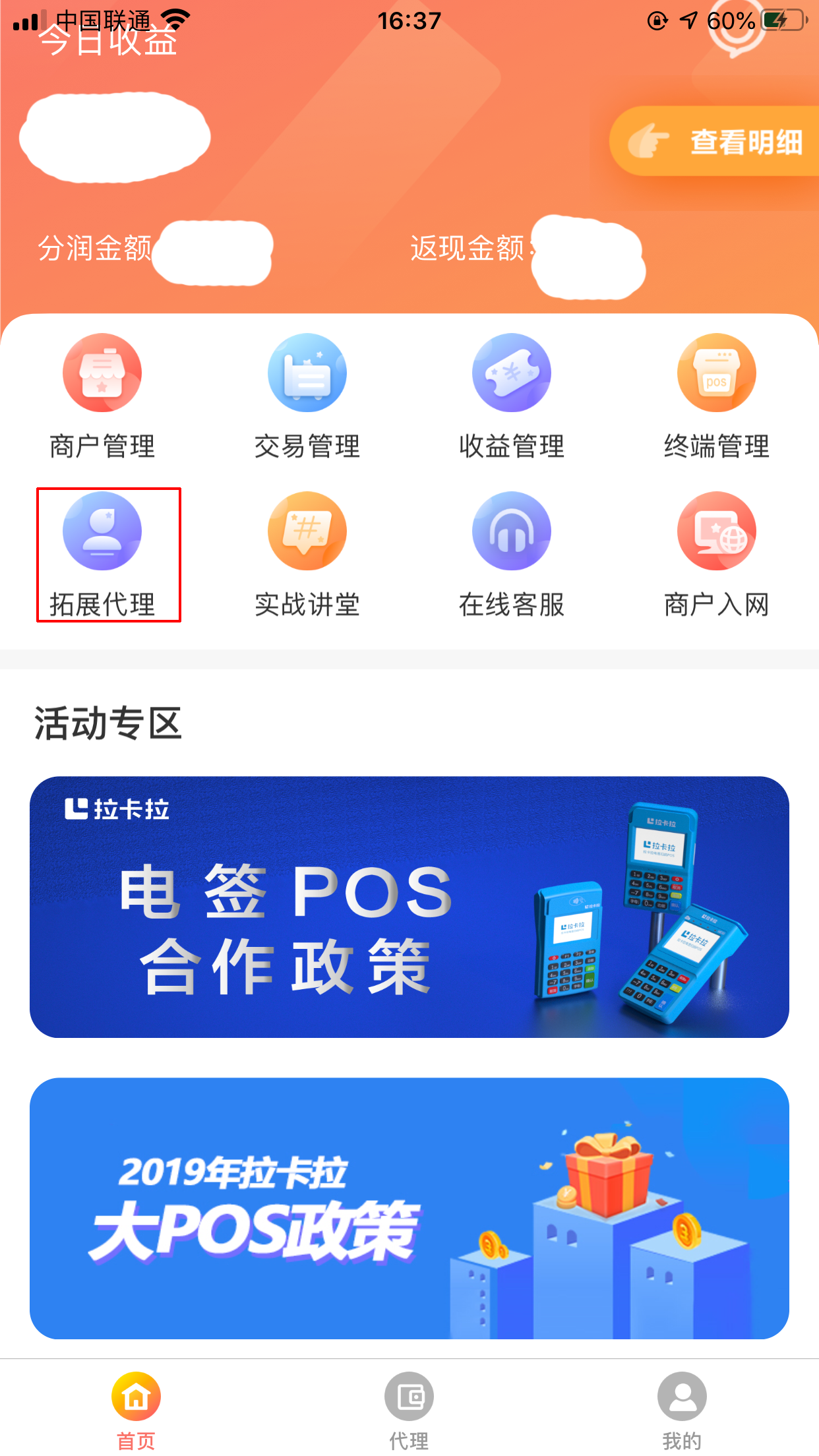Open 终端管理 terminal management
Screen dimensions: 819x1456
point(716,396)
